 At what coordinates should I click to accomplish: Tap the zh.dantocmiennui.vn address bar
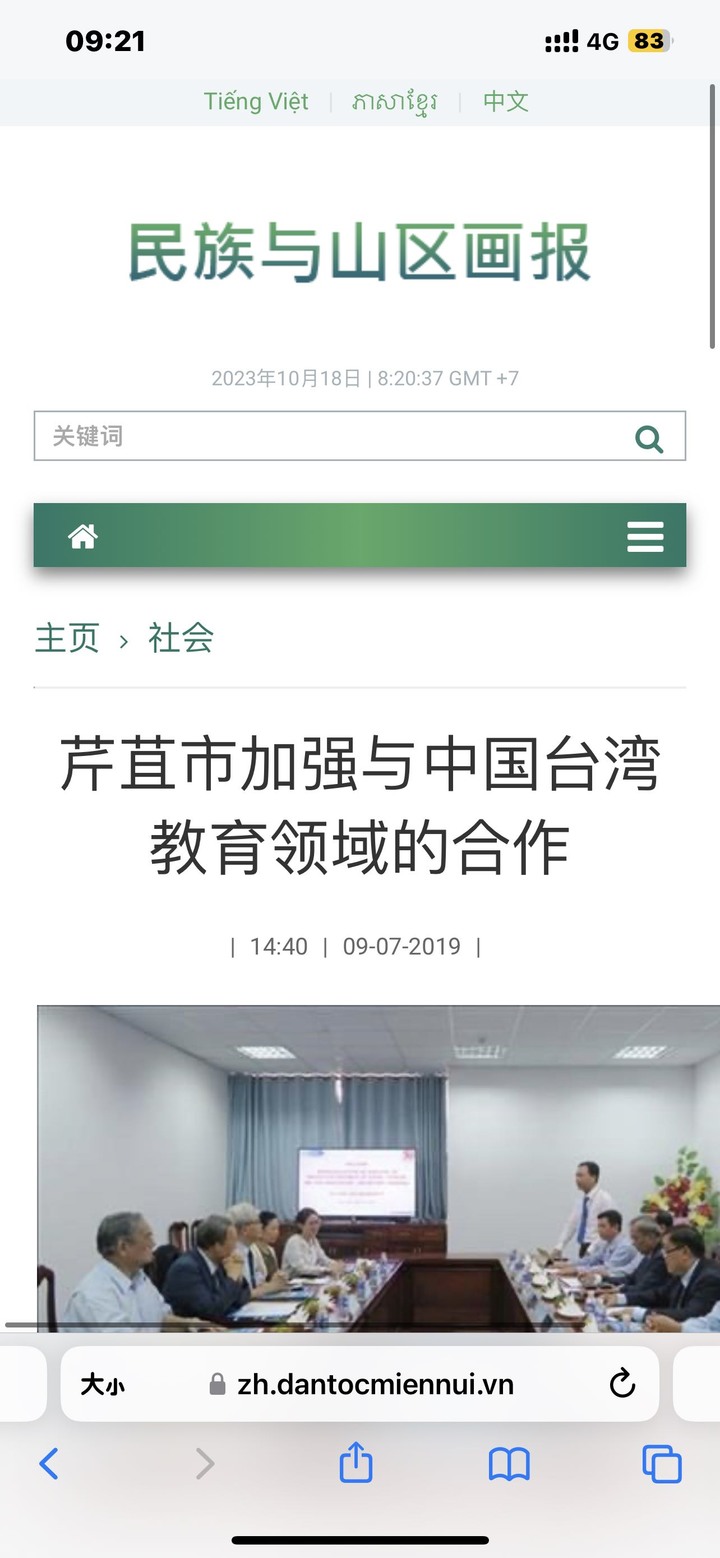(x=375, y=1384)
